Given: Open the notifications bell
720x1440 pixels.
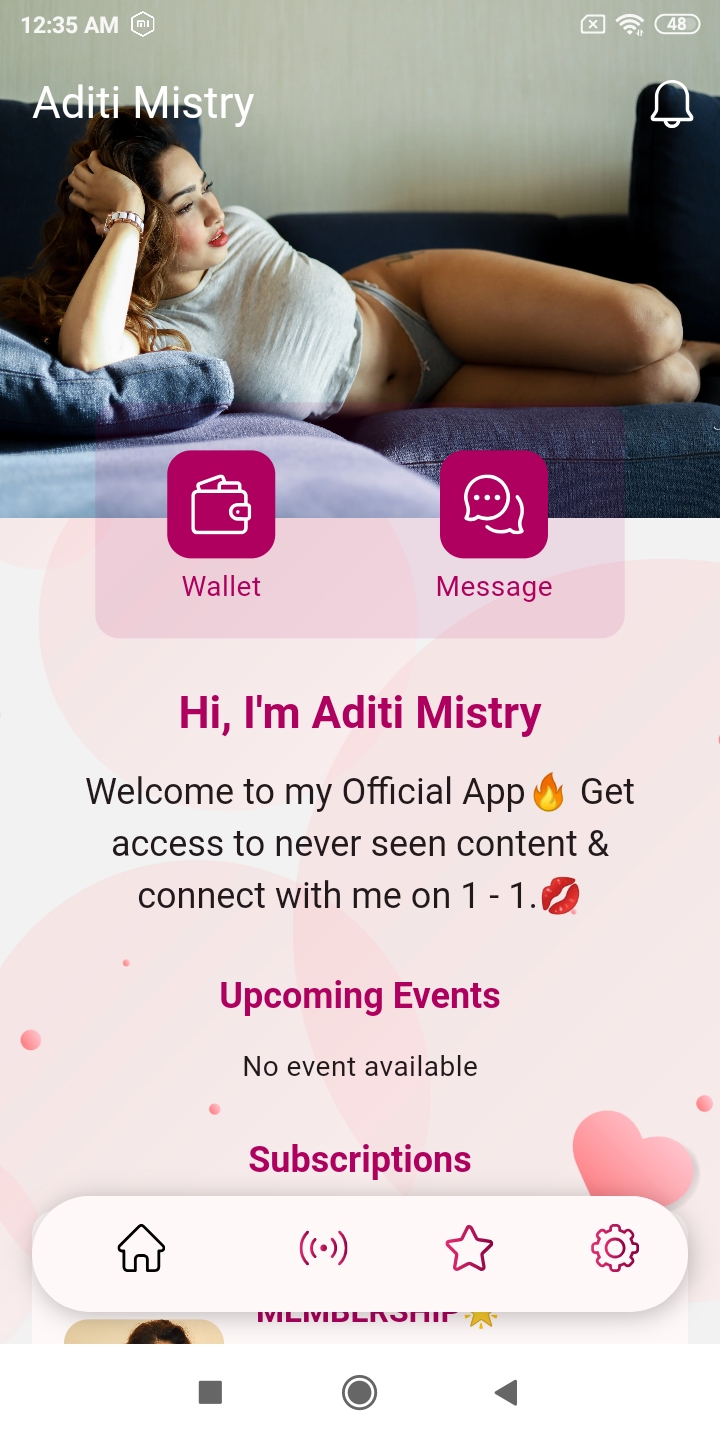Looking at the screenshot, I should tap(671, 104).
